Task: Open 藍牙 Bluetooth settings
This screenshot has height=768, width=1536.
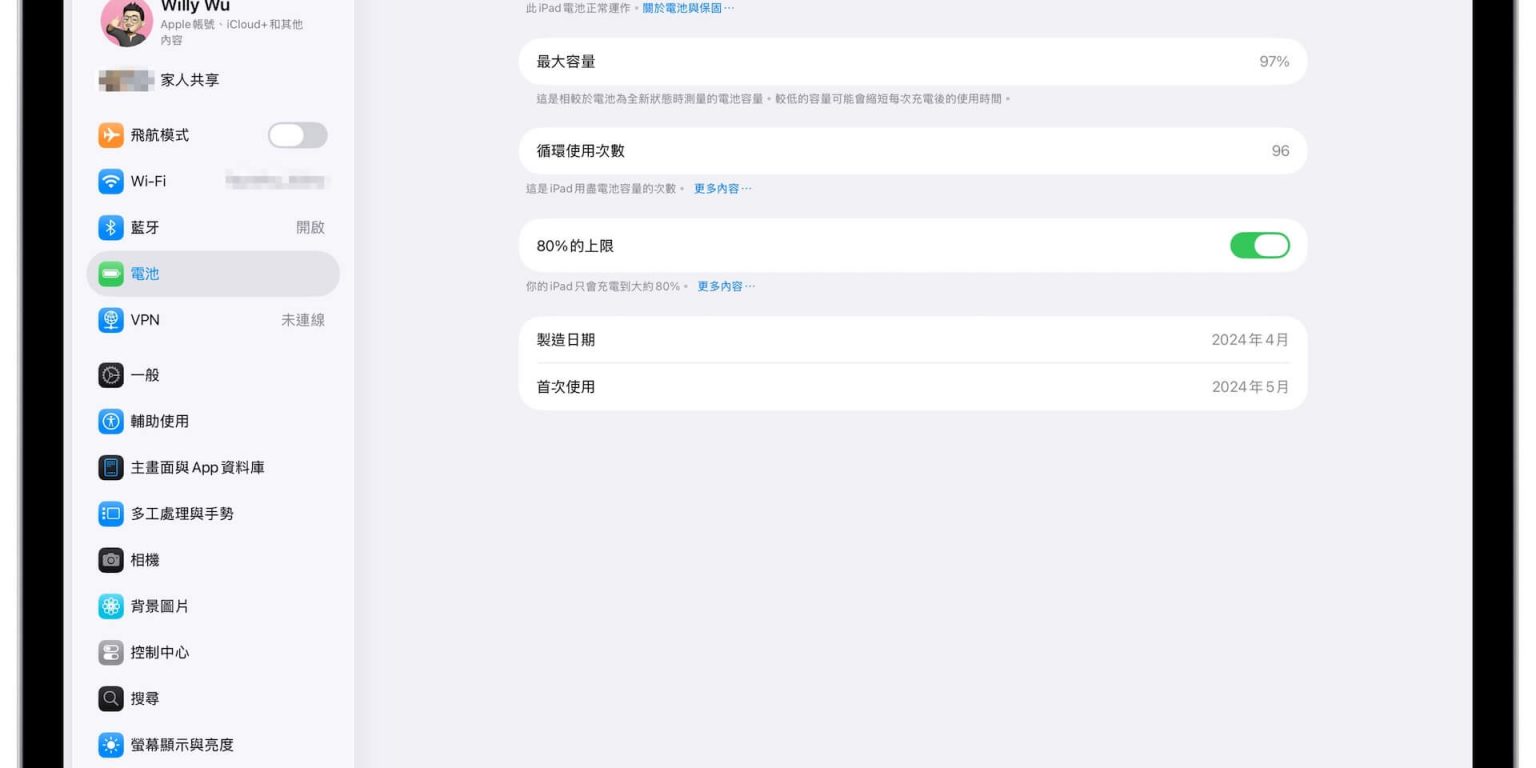Action: (212, 227)
